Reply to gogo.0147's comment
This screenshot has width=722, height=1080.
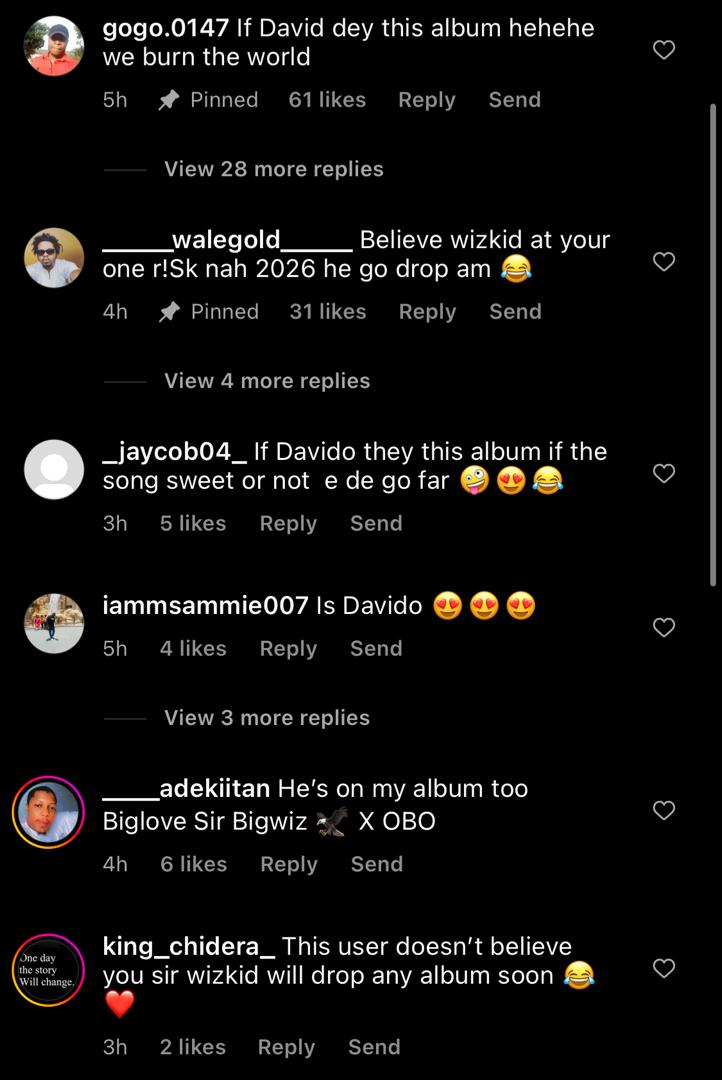pyautogui.click(x=426, y=100)
